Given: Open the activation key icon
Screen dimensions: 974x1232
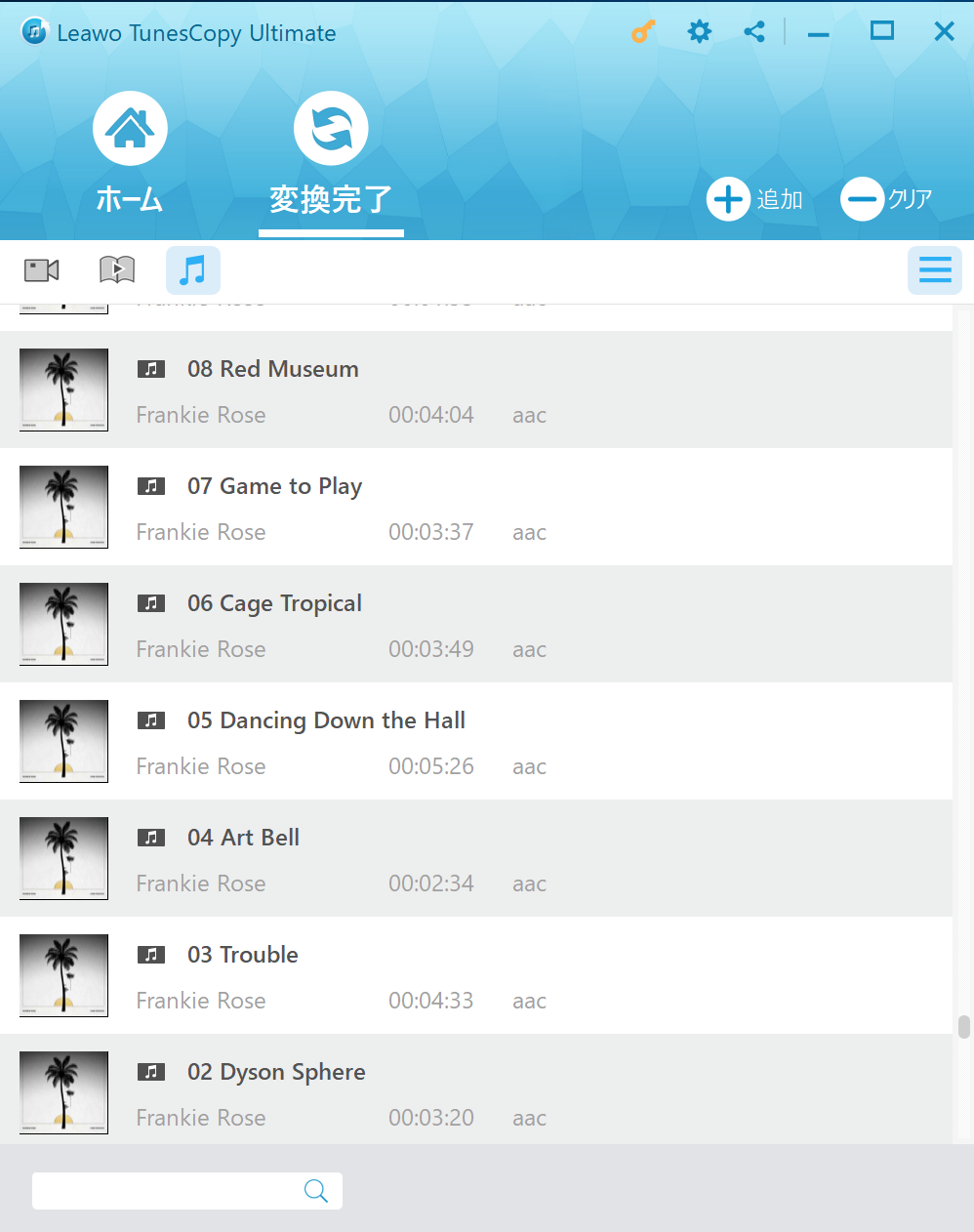Looking at the screenshot, I should pos(643,32).
